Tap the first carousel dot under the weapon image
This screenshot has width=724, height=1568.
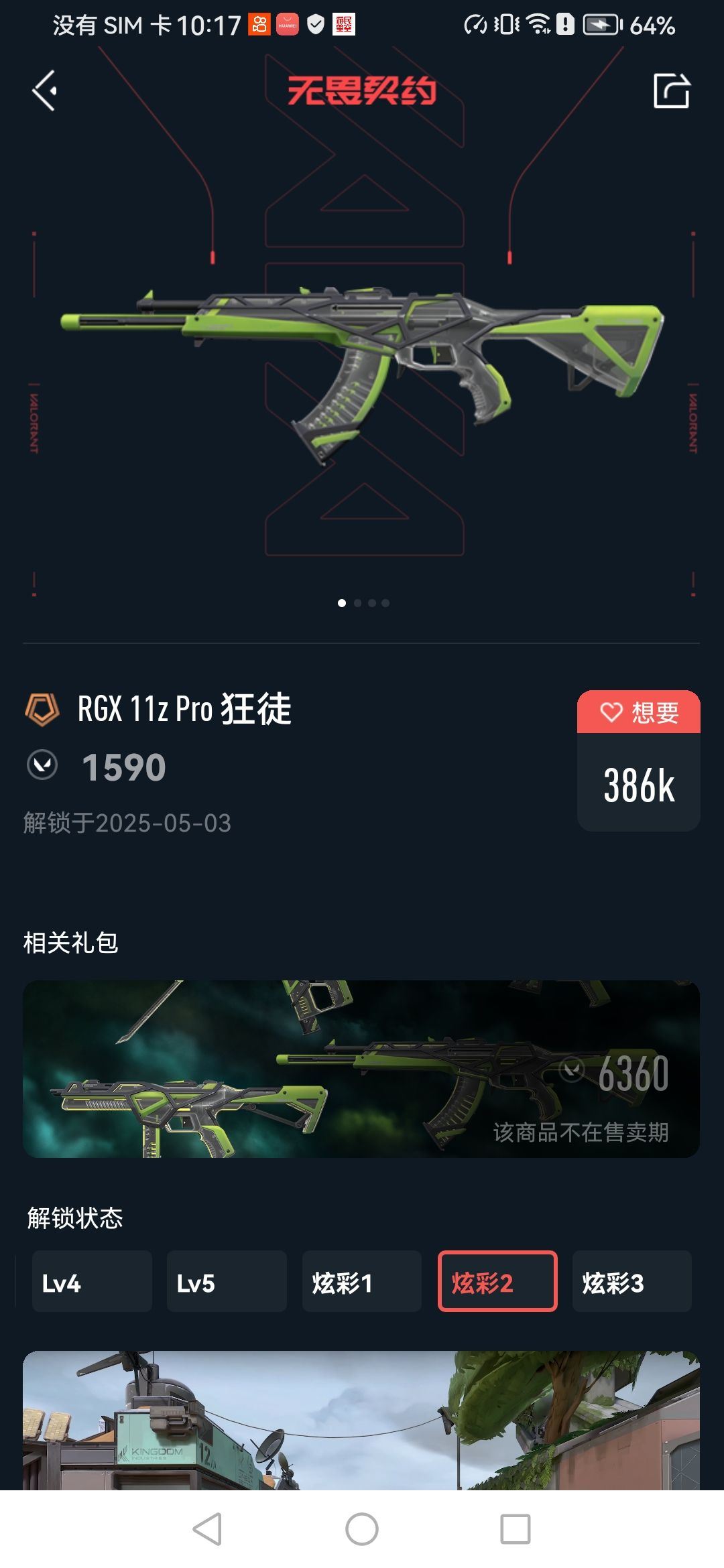(x=343, y=602)
